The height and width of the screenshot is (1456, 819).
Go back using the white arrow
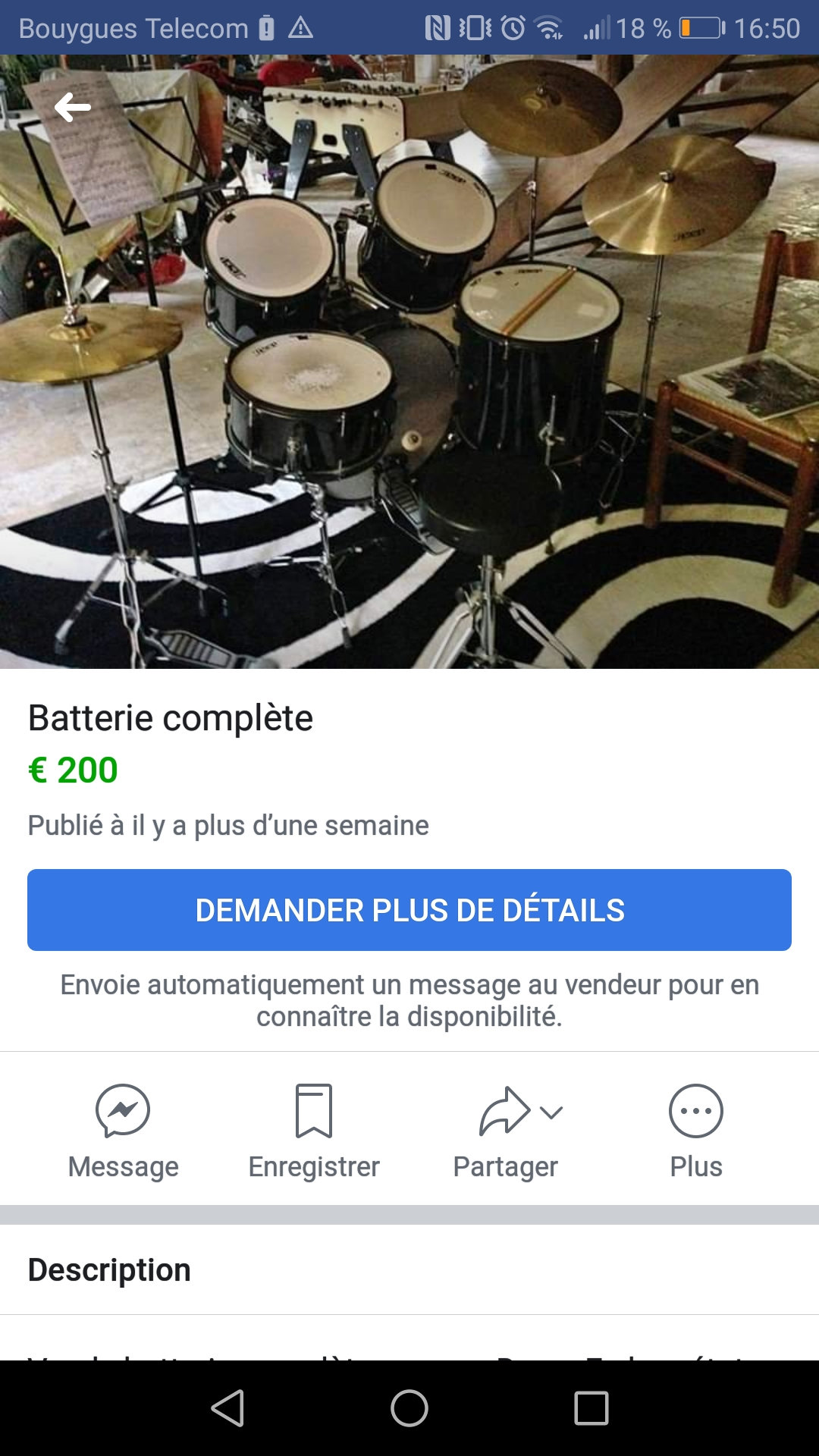(x=73, y=108)
